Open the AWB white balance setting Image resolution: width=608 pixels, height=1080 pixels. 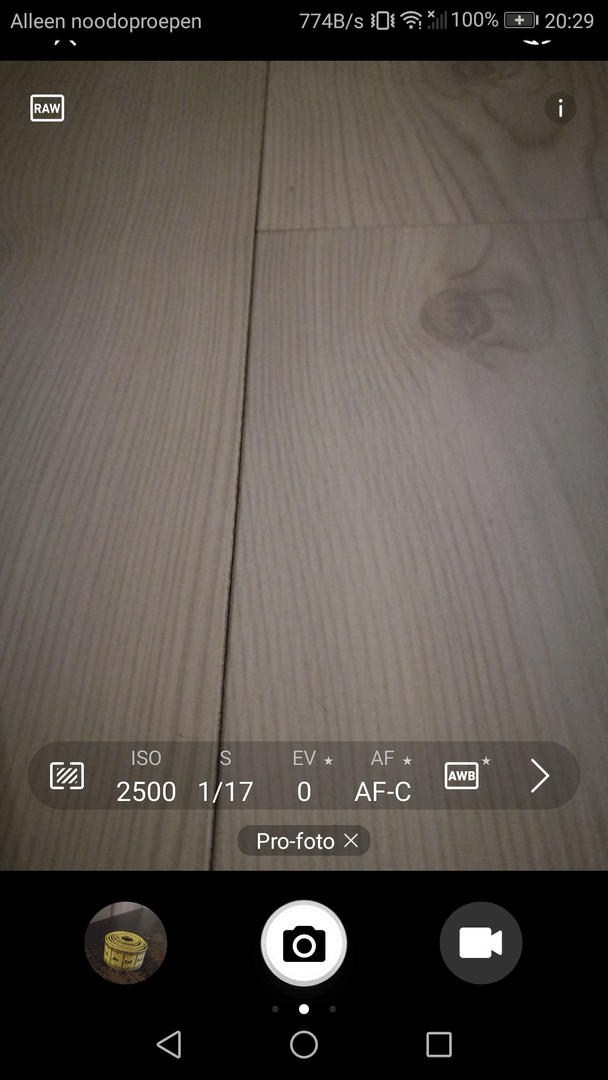[x=463, y=775]
